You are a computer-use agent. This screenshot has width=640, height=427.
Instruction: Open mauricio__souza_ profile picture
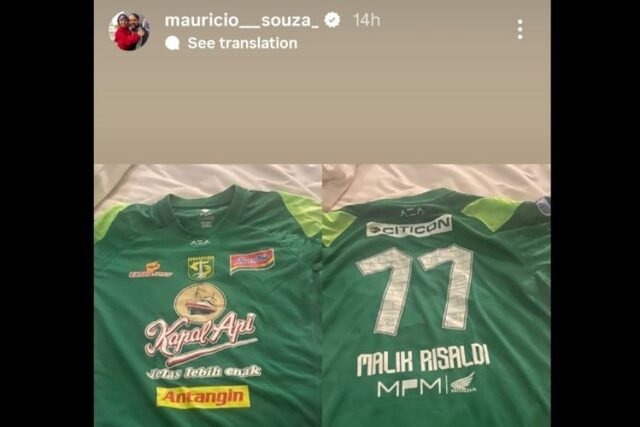(129, 31)
